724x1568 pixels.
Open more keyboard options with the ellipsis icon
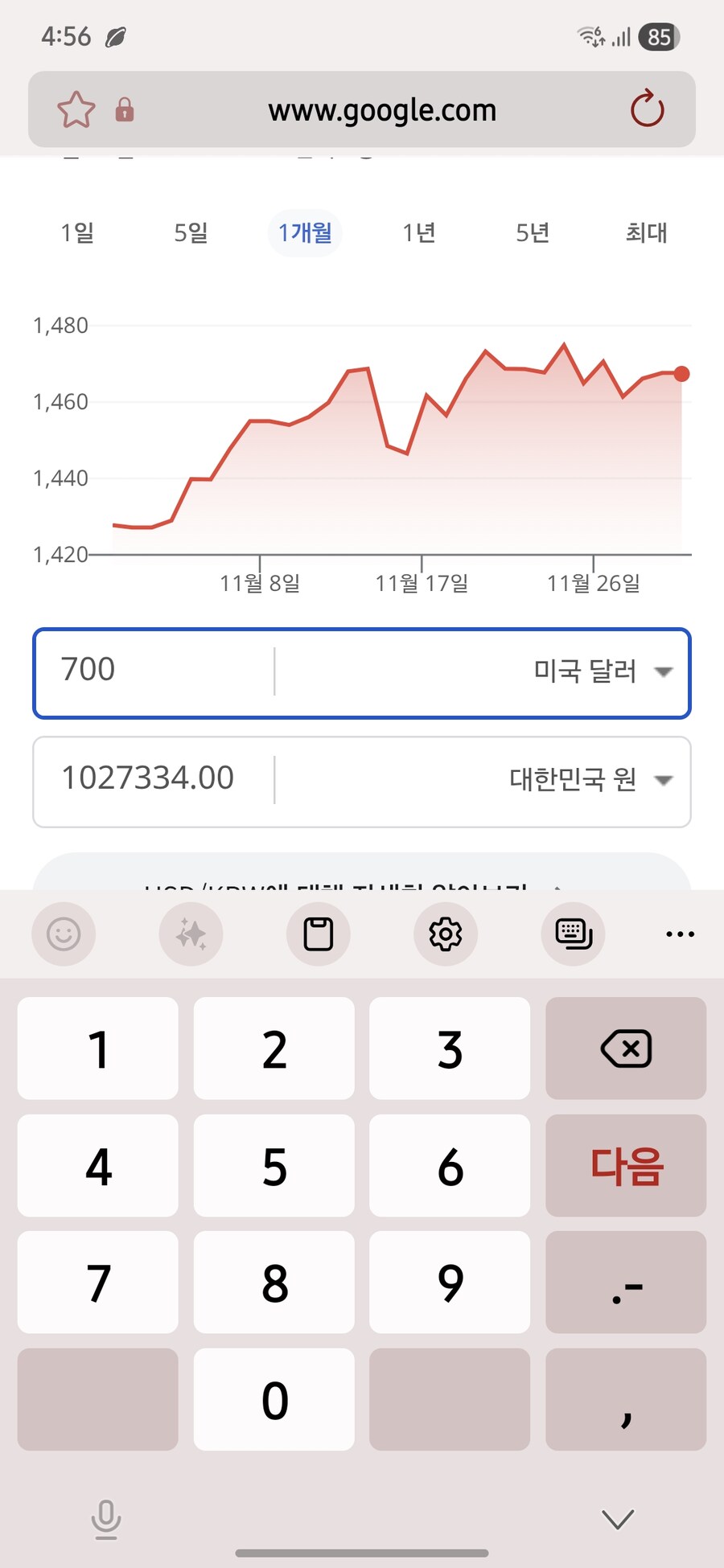[x=680, y=934]
